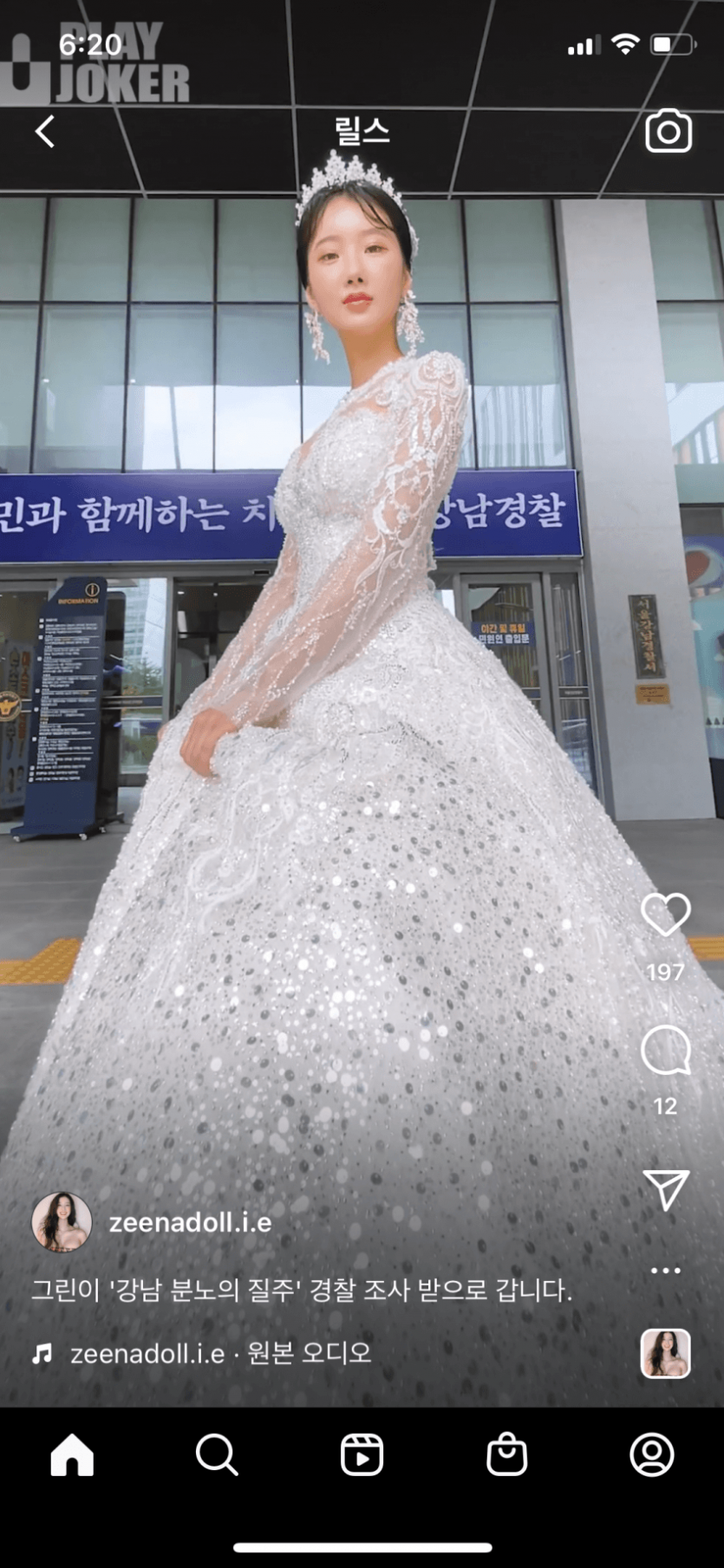Open the comments on this reel
Image resolution: width=724 pixels, height=1568 pixels.
665,1051
